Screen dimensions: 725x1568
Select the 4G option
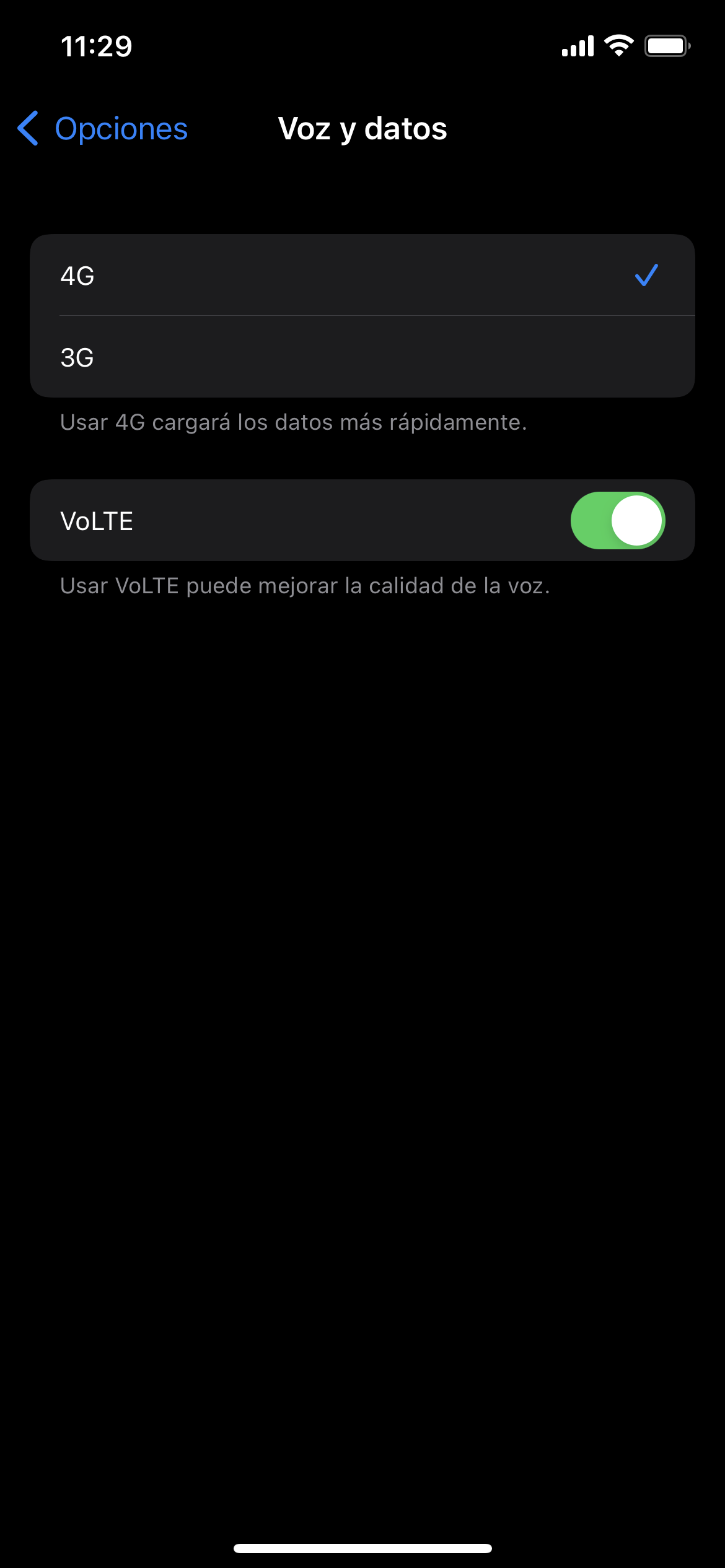(x=362, y=276)
